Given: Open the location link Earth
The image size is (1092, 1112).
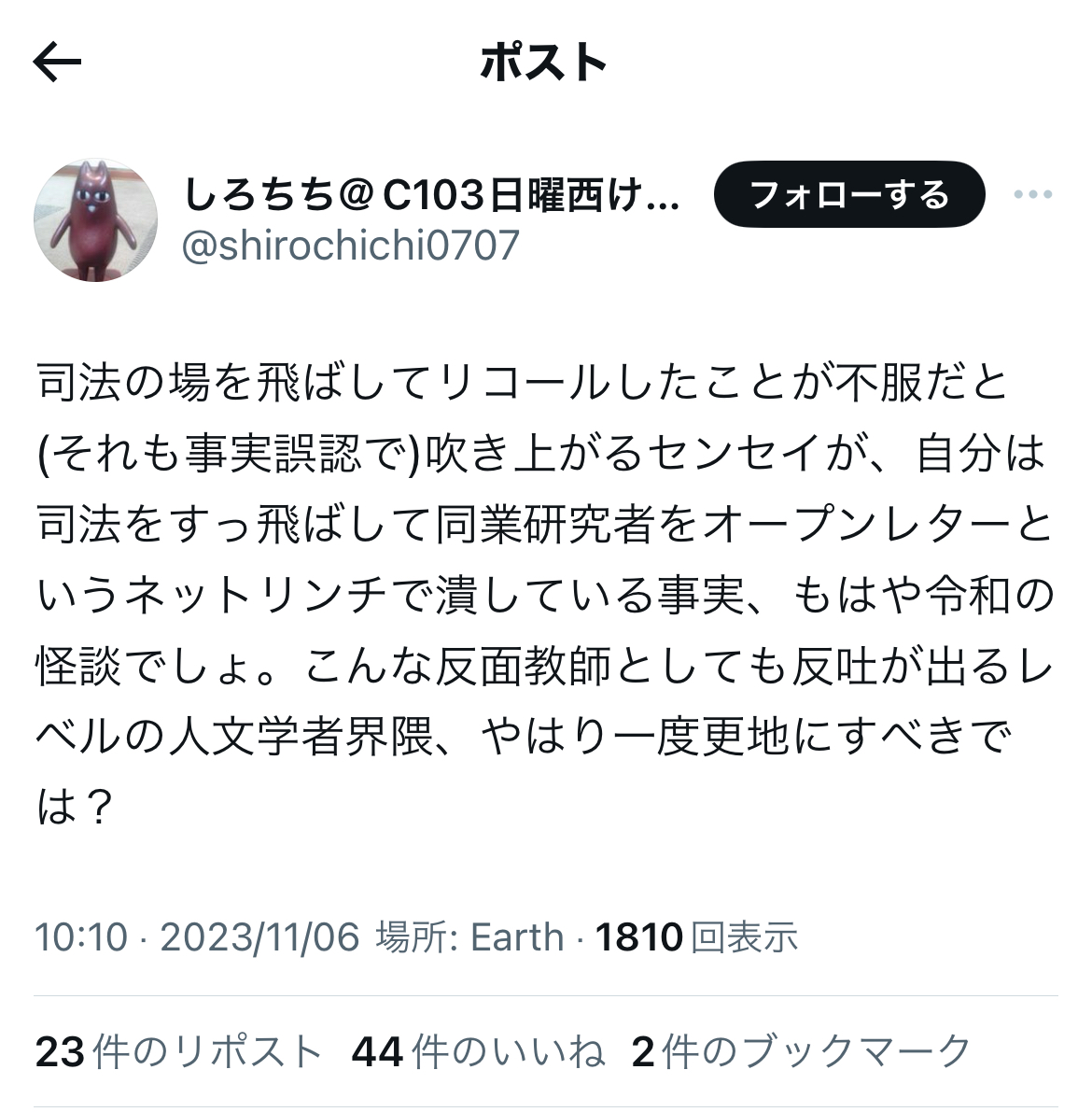Looking at the screenshot, I should [x=517, y=936].
